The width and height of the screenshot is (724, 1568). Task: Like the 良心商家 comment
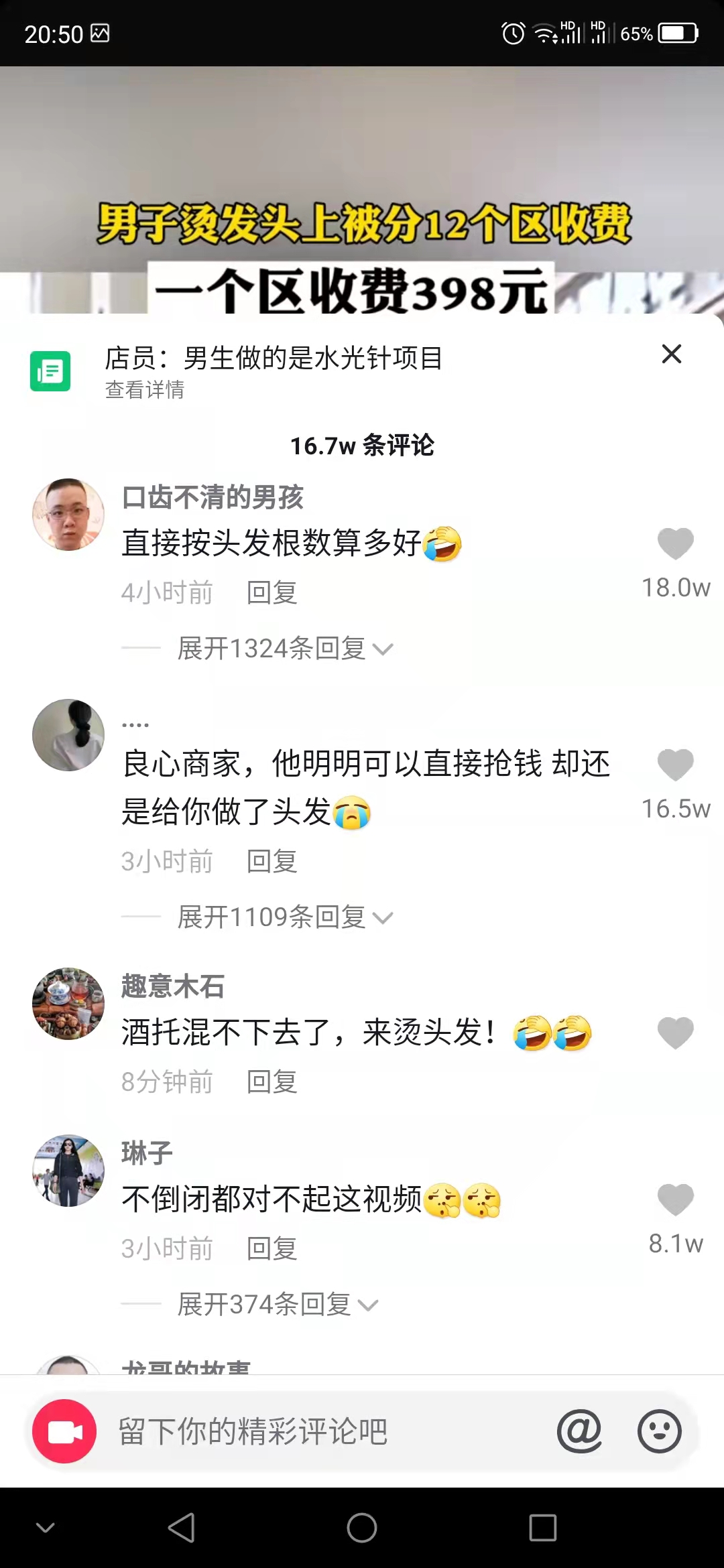(x=675, y=765)
